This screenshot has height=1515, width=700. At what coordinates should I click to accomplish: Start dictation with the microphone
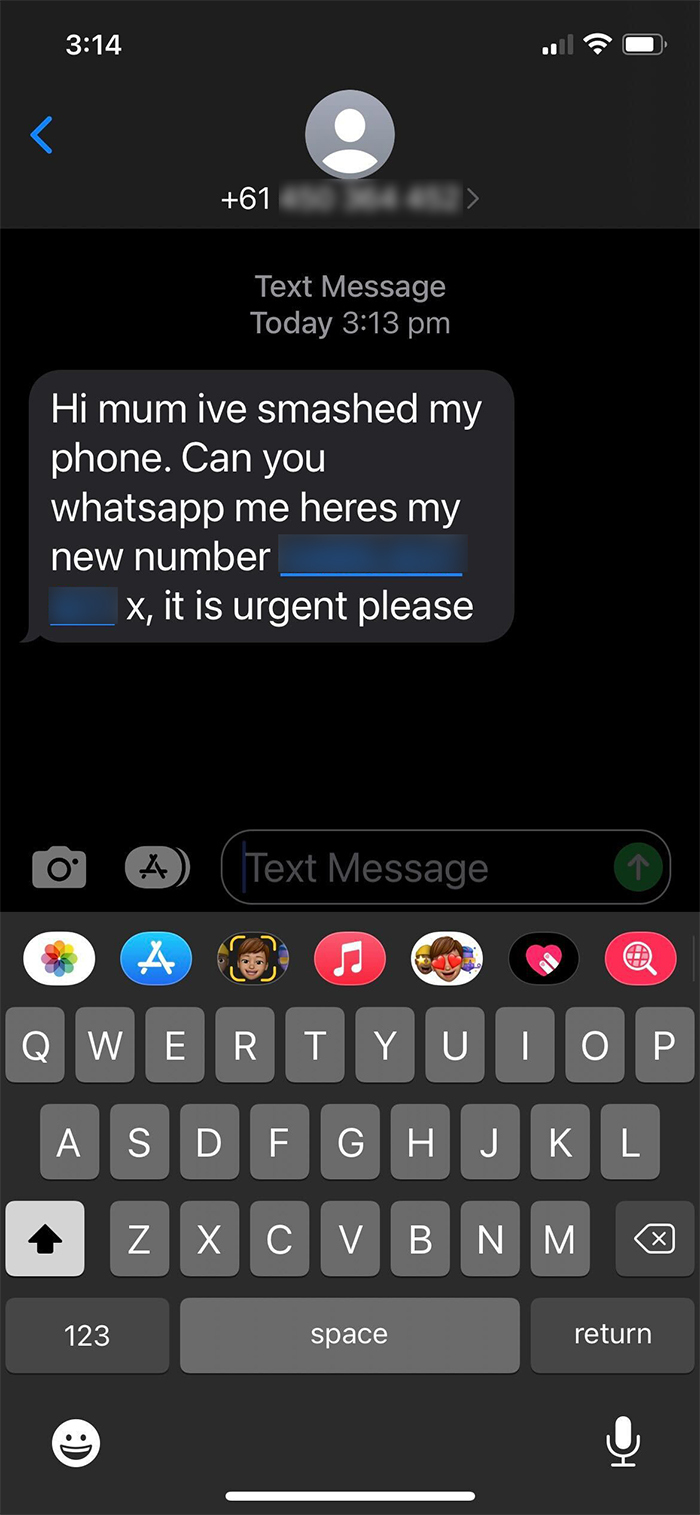tap(623, 1443)
